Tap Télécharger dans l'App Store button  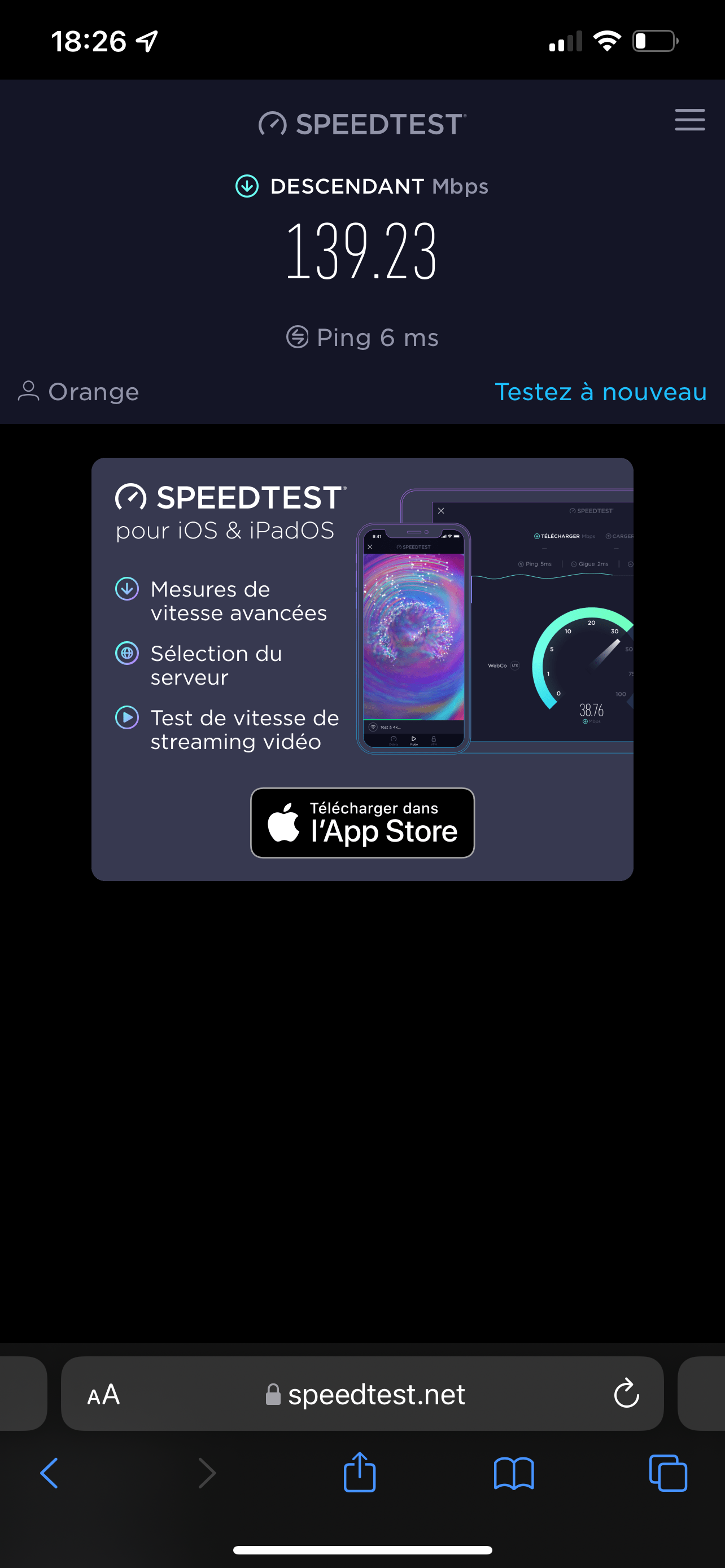pyautogui.click(x=362, y=822)
